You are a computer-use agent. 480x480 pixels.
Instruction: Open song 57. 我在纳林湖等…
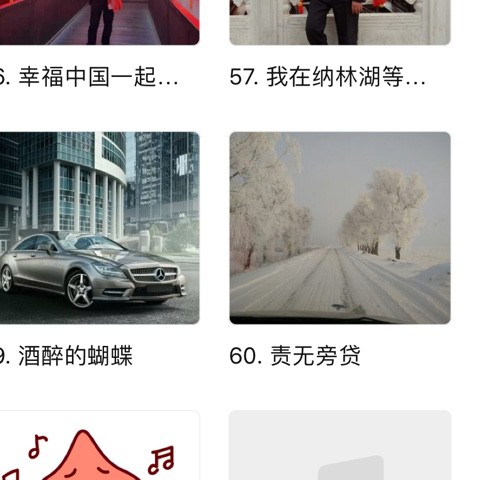pos(340,22)
